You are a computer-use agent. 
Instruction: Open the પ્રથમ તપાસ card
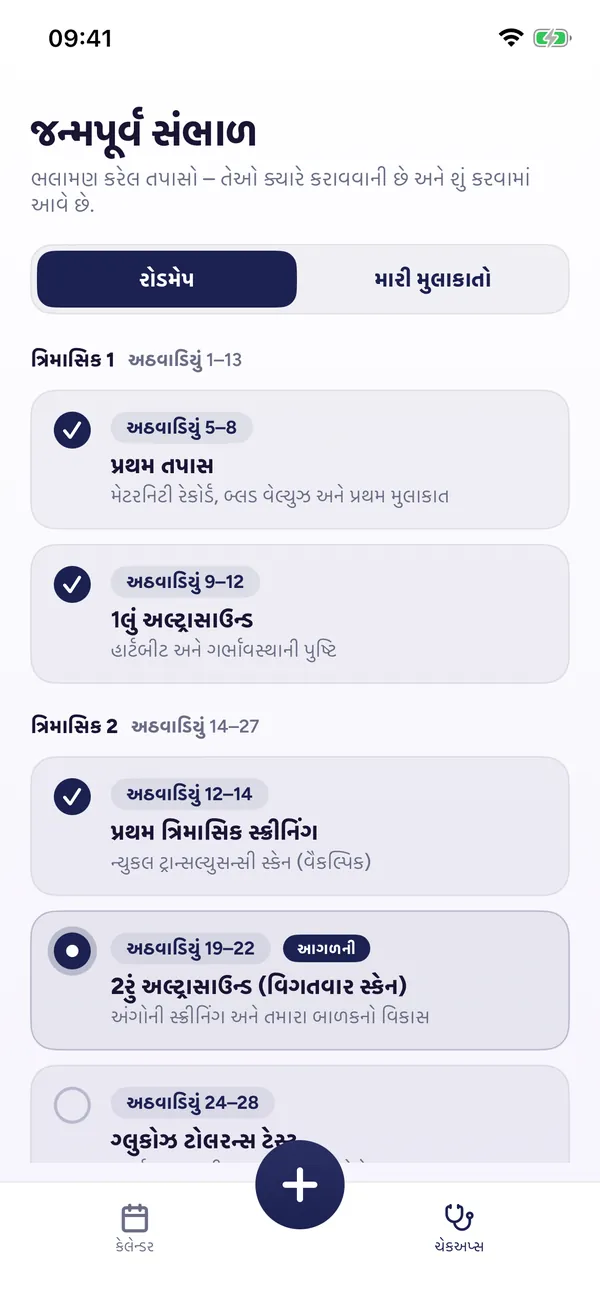(x=300, y=459)
